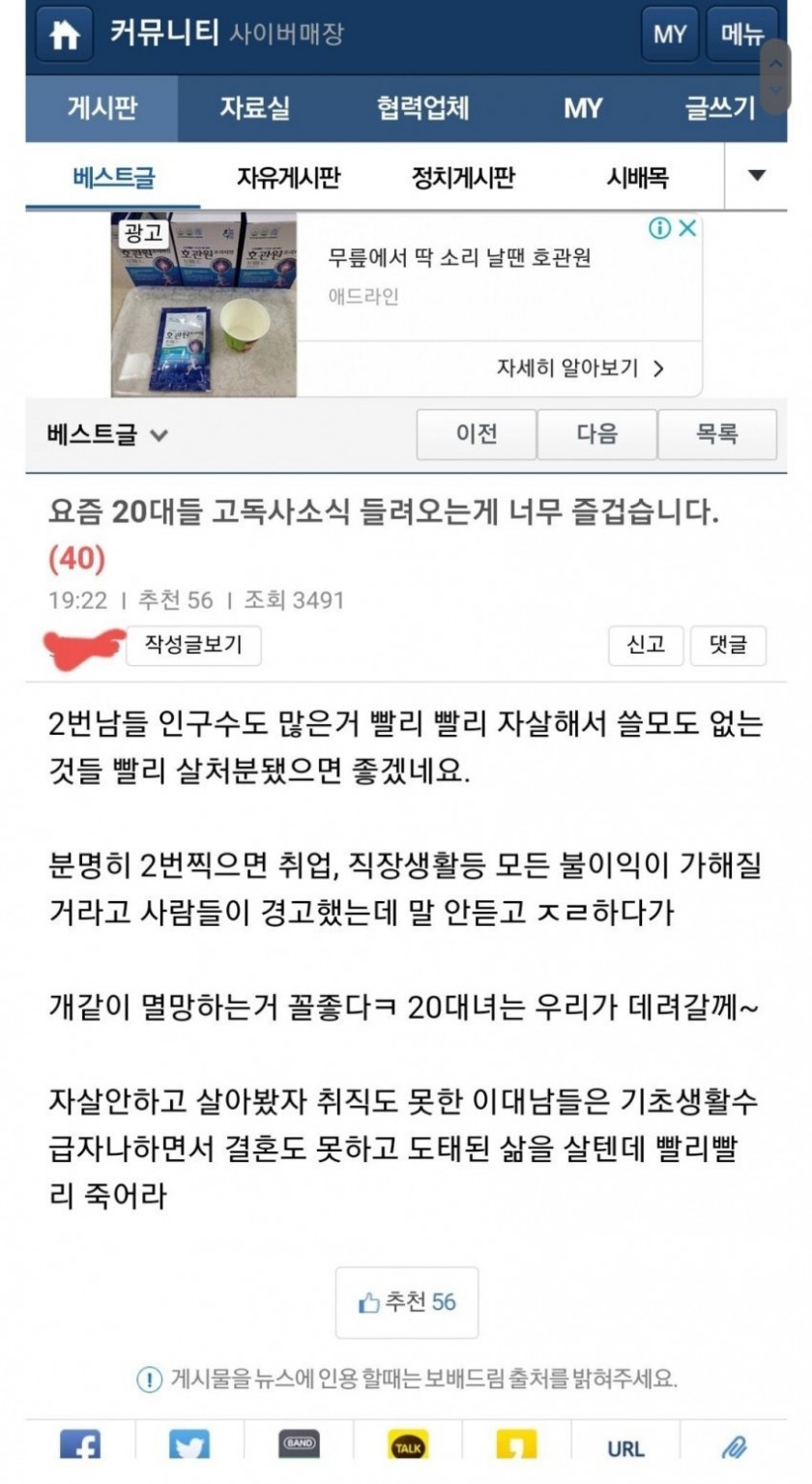Close the 호관원 advertisement
The height and width of the screenshot is (1484, 812).
tap(686, 228)
